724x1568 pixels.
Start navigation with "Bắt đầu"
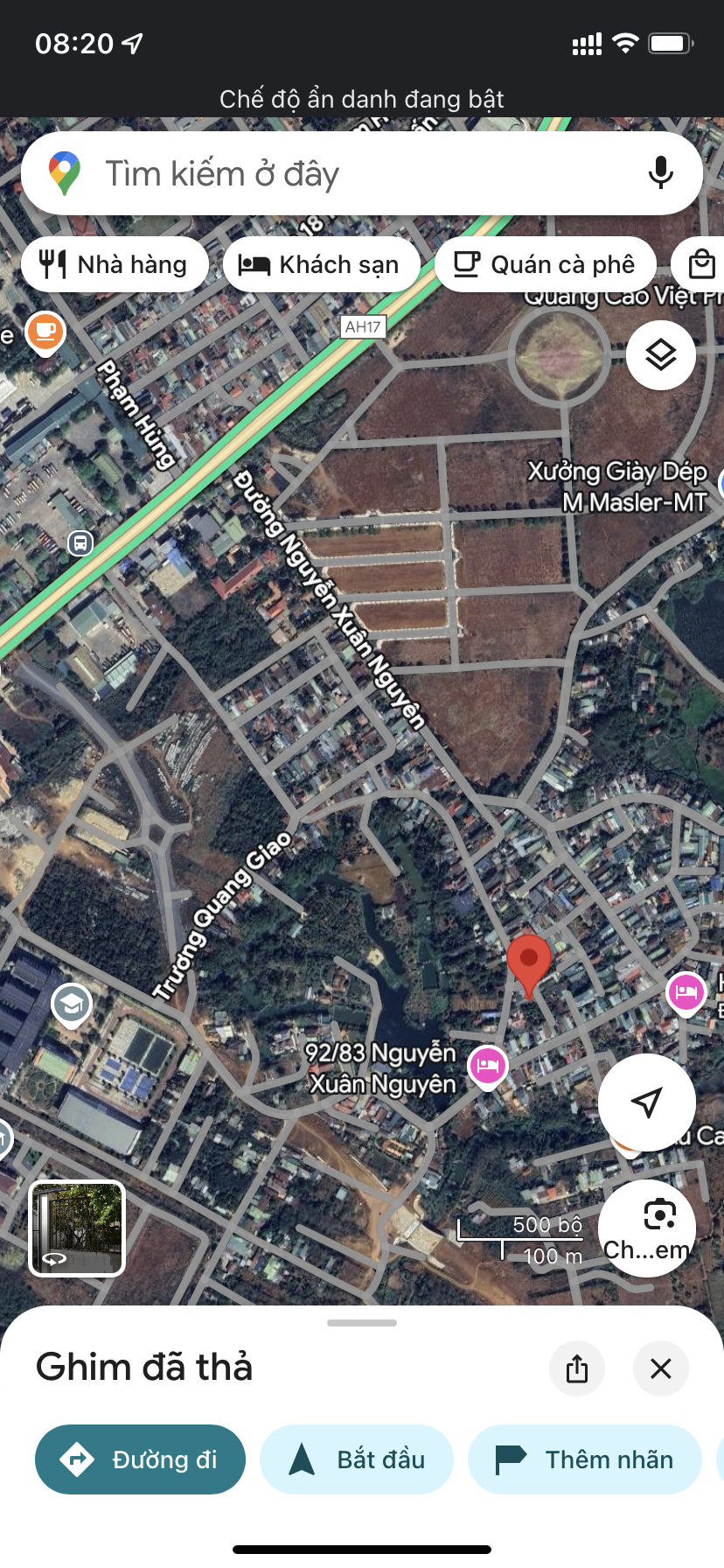coord(357,1459)
